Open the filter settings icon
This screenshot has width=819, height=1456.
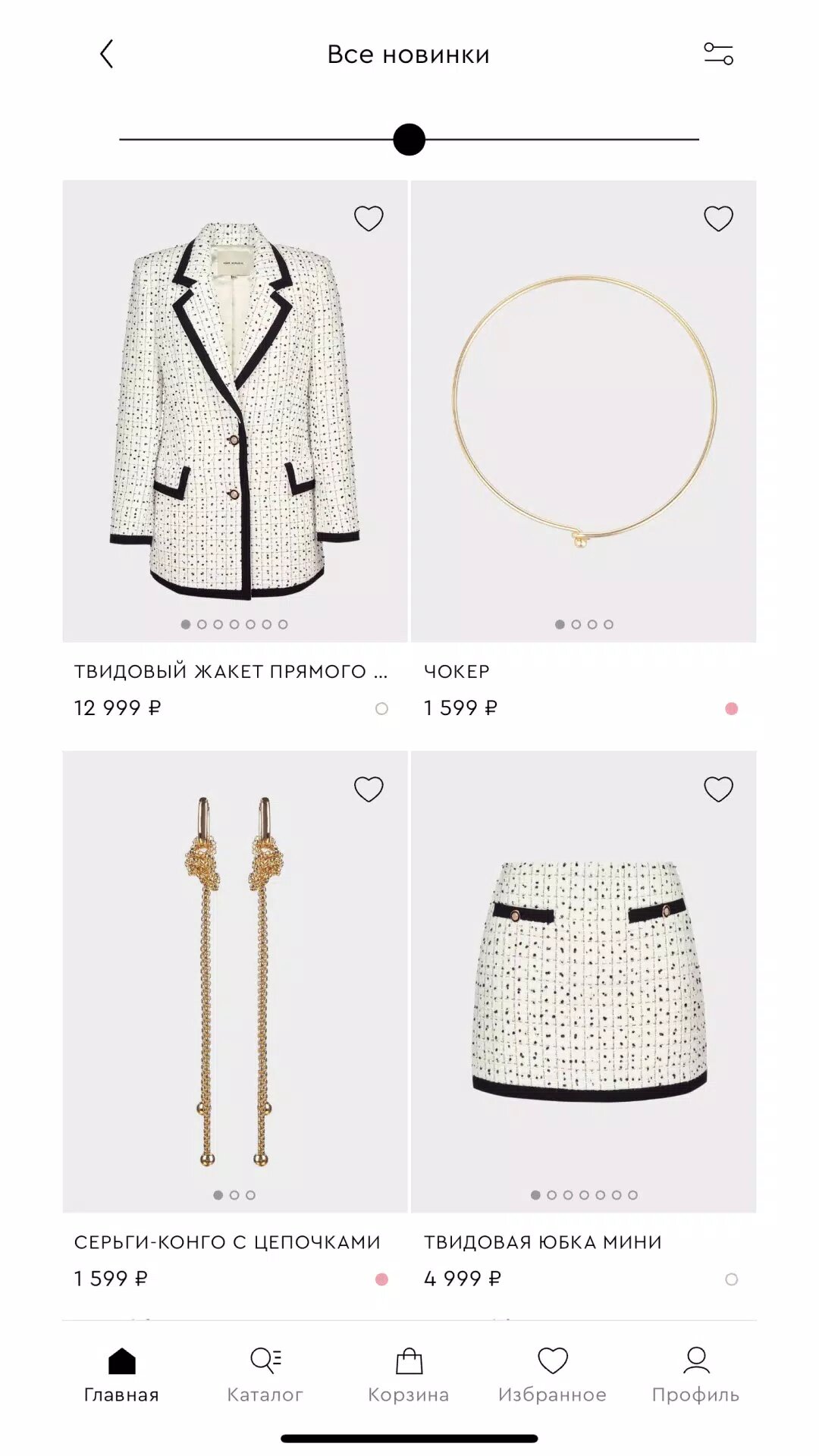click(718, 54)
